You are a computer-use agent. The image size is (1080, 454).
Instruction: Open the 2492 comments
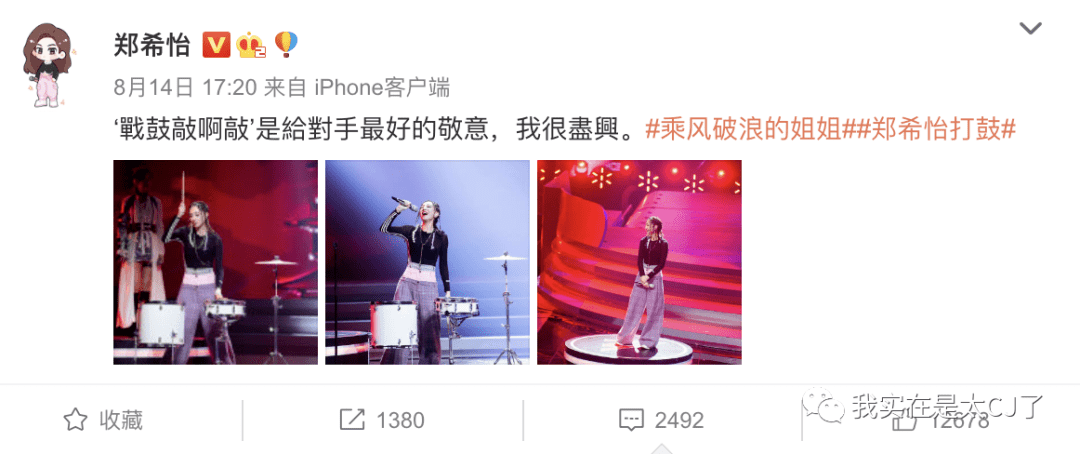662,420
